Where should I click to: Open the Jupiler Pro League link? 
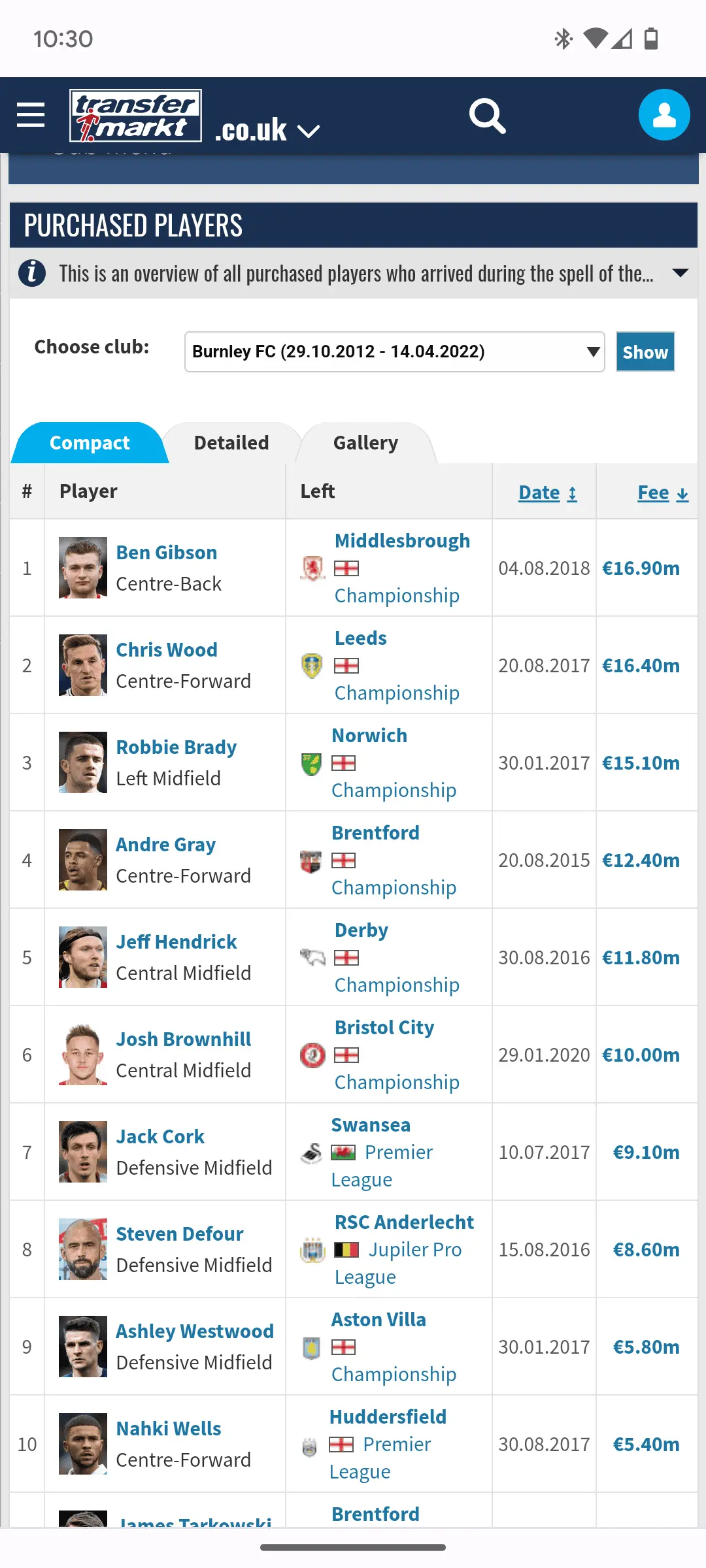(x=414, y=1250)
